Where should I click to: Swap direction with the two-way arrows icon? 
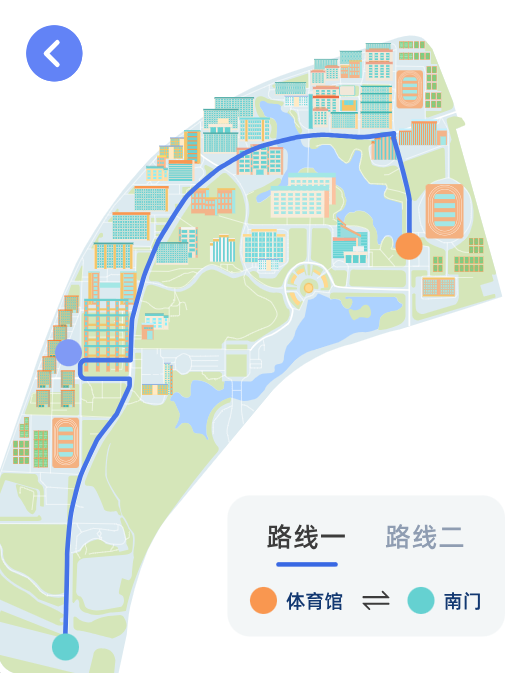click(376, 601)
